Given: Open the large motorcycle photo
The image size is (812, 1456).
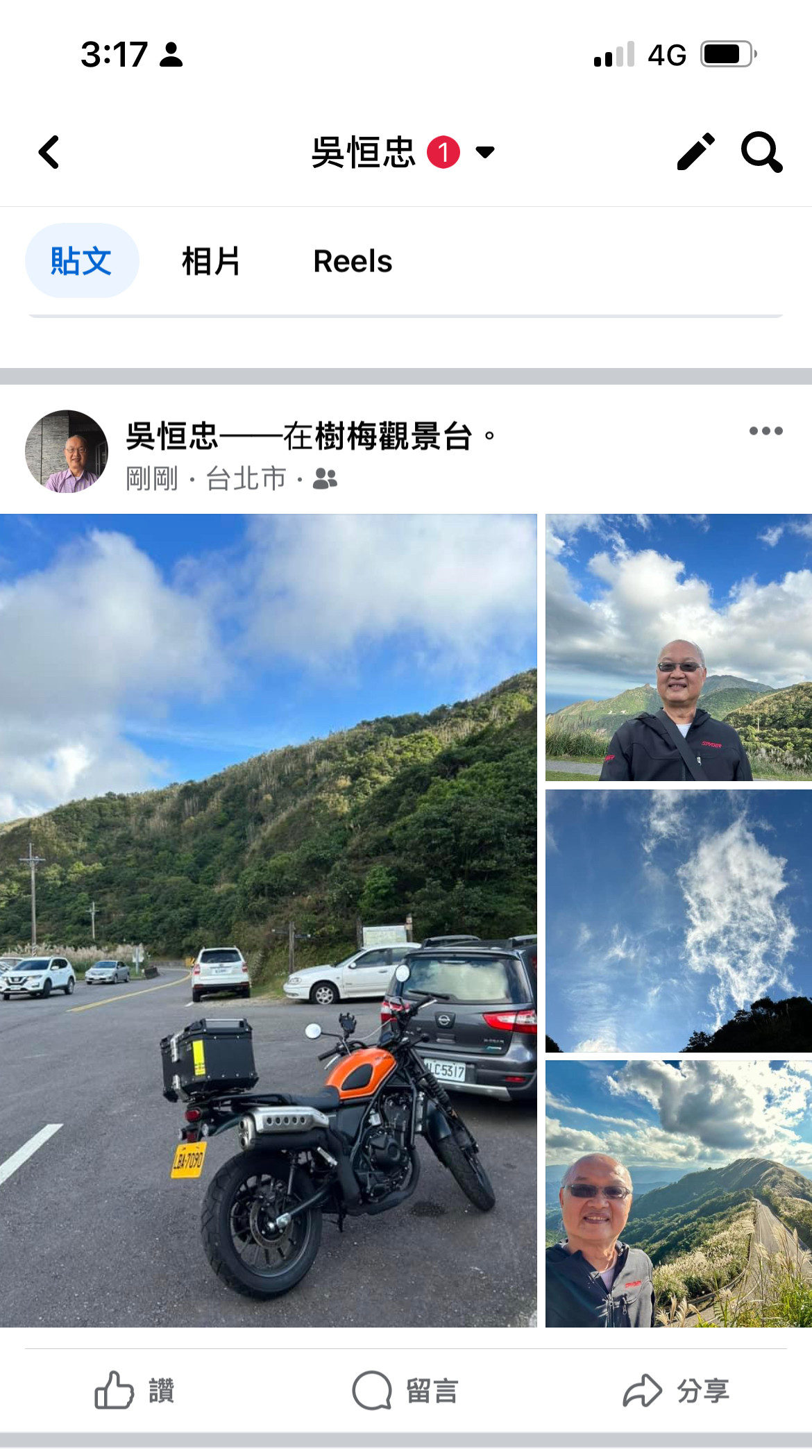Looking at the screenshot, I should click(x=268, y=920).
